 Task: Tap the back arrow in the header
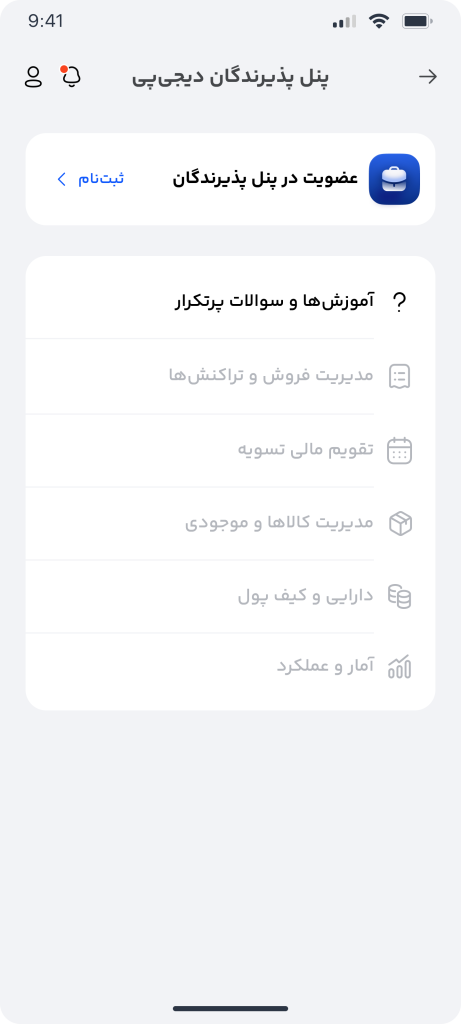coord(428,77)
